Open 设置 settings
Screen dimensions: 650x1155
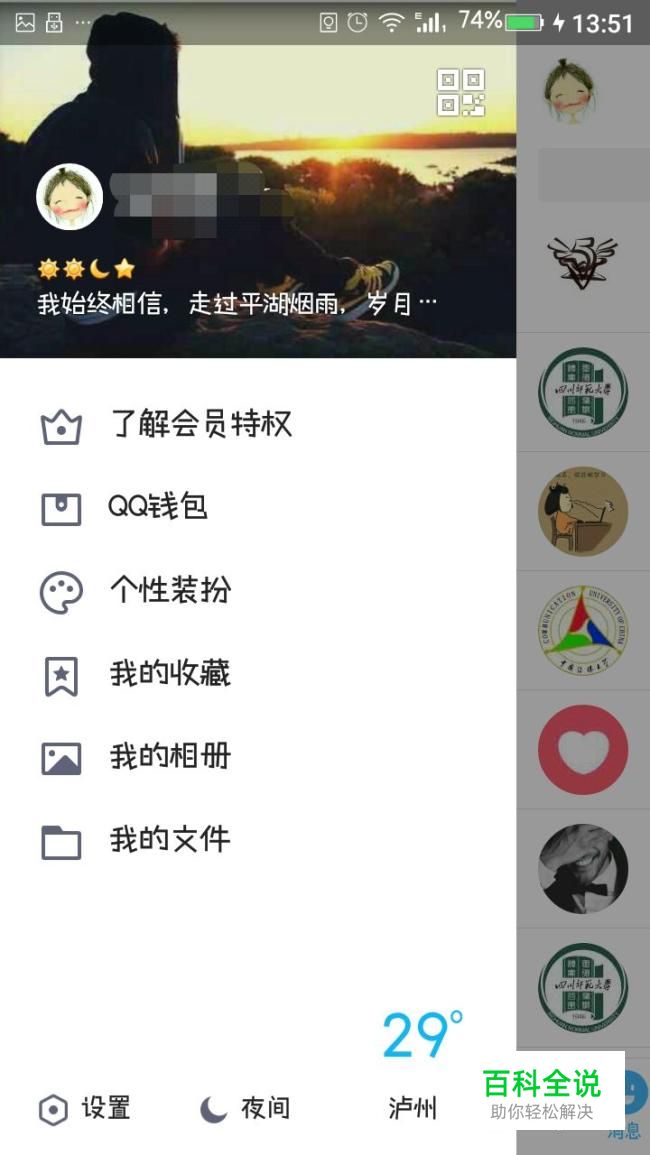tap(85, 1108)
